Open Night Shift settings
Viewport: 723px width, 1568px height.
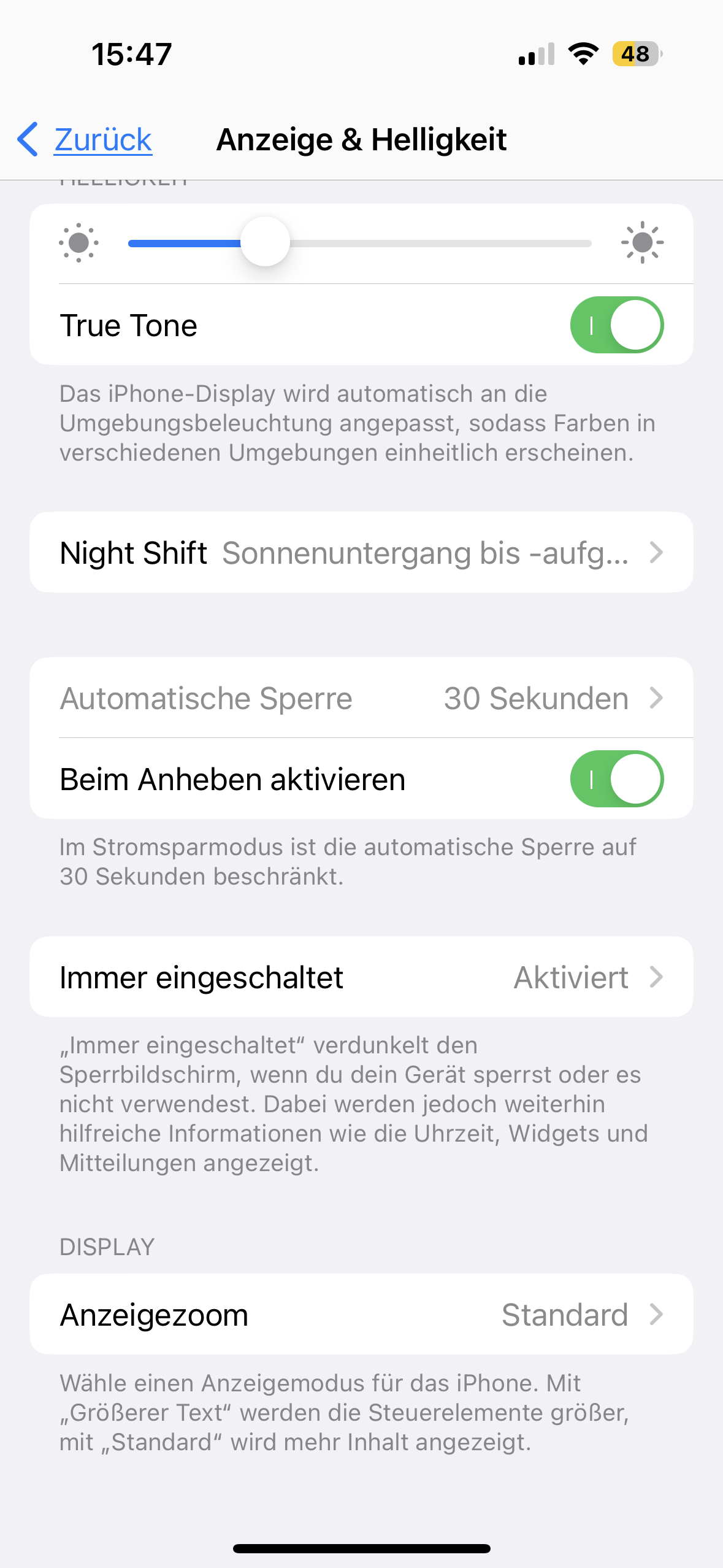[361, 553]
